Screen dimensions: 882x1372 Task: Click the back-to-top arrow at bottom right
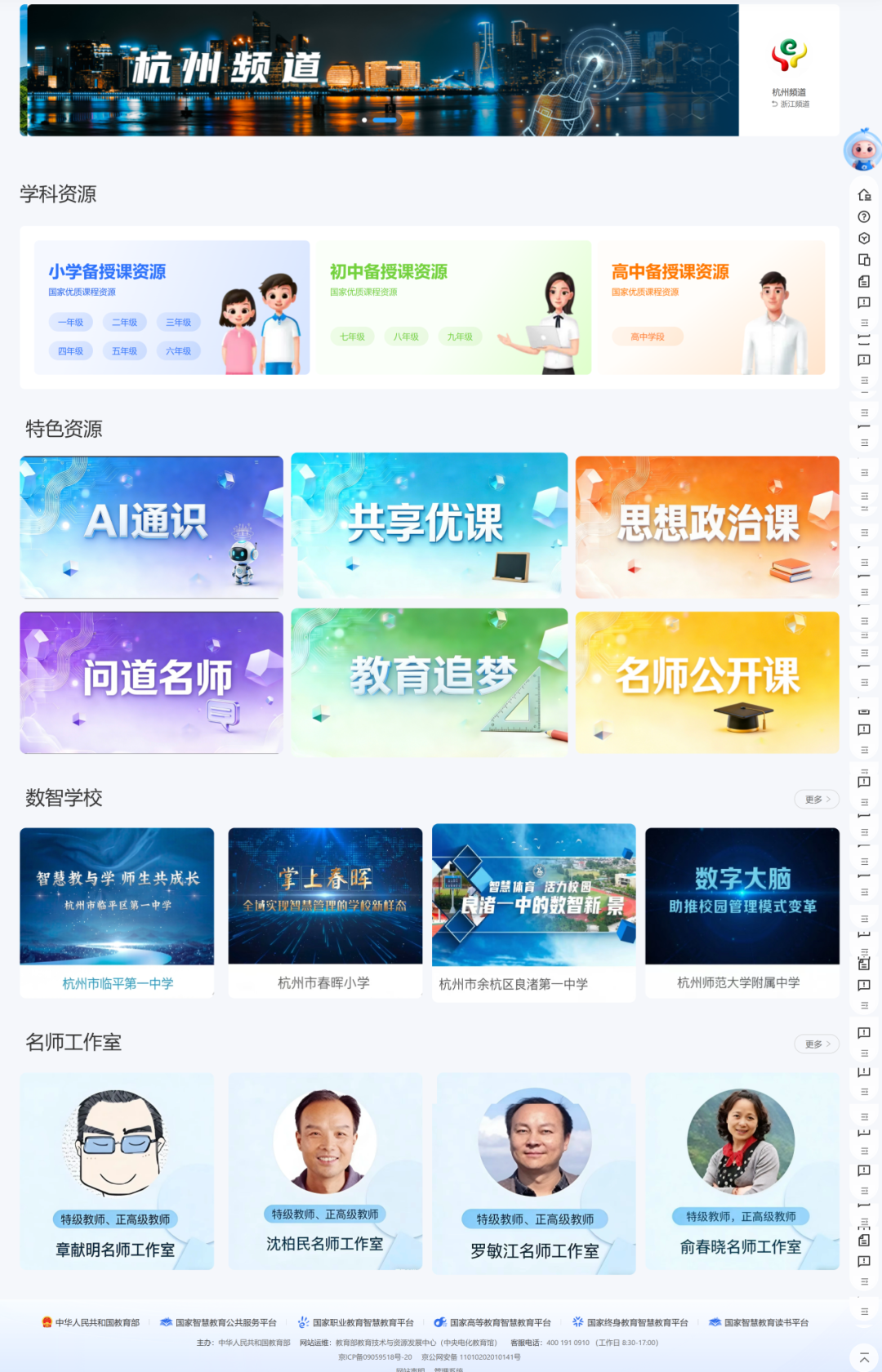(862, 1357)
